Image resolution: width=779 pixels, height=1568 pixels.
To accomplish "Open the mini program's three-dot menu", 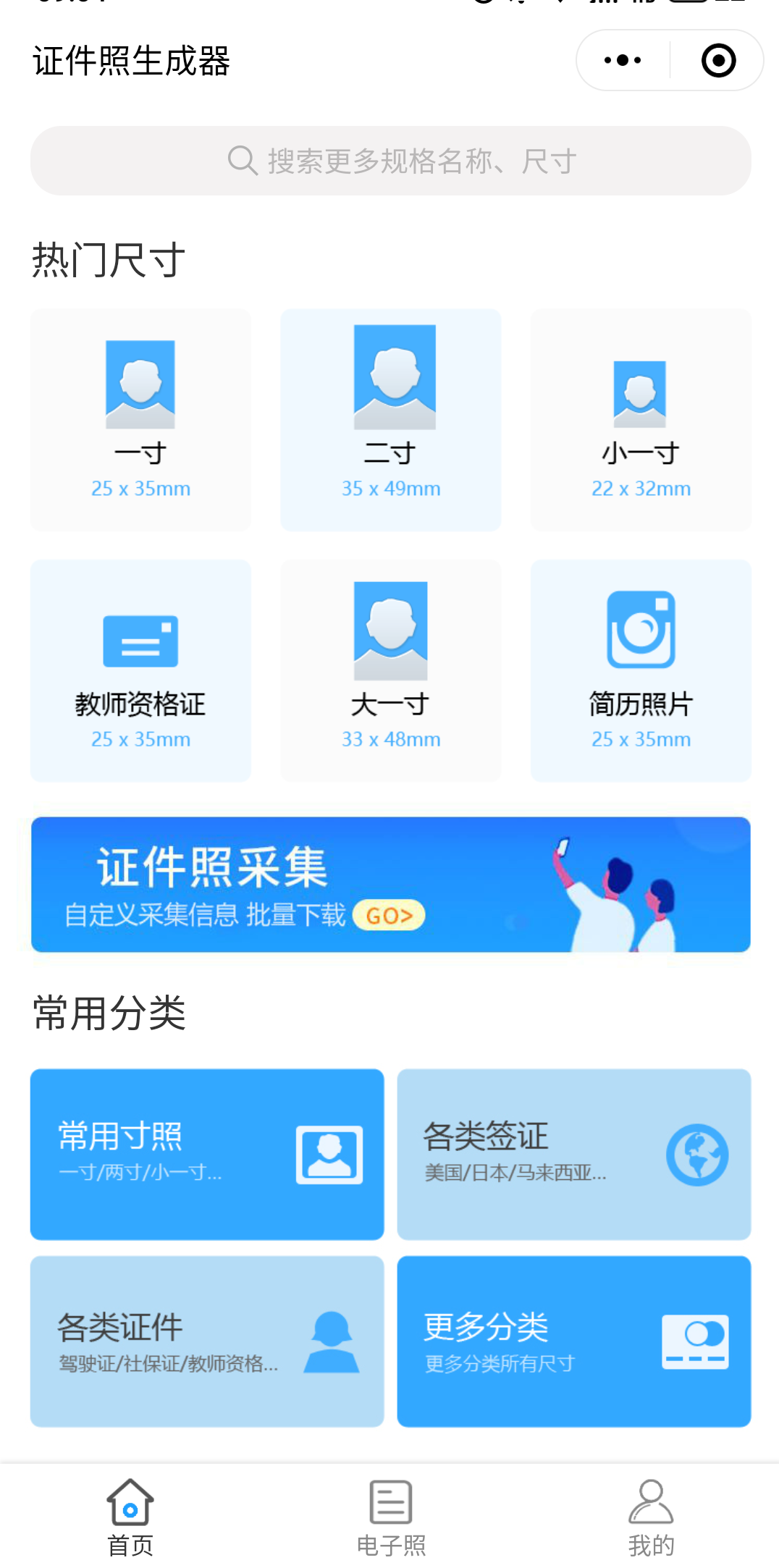I will [x=623, y=60].
